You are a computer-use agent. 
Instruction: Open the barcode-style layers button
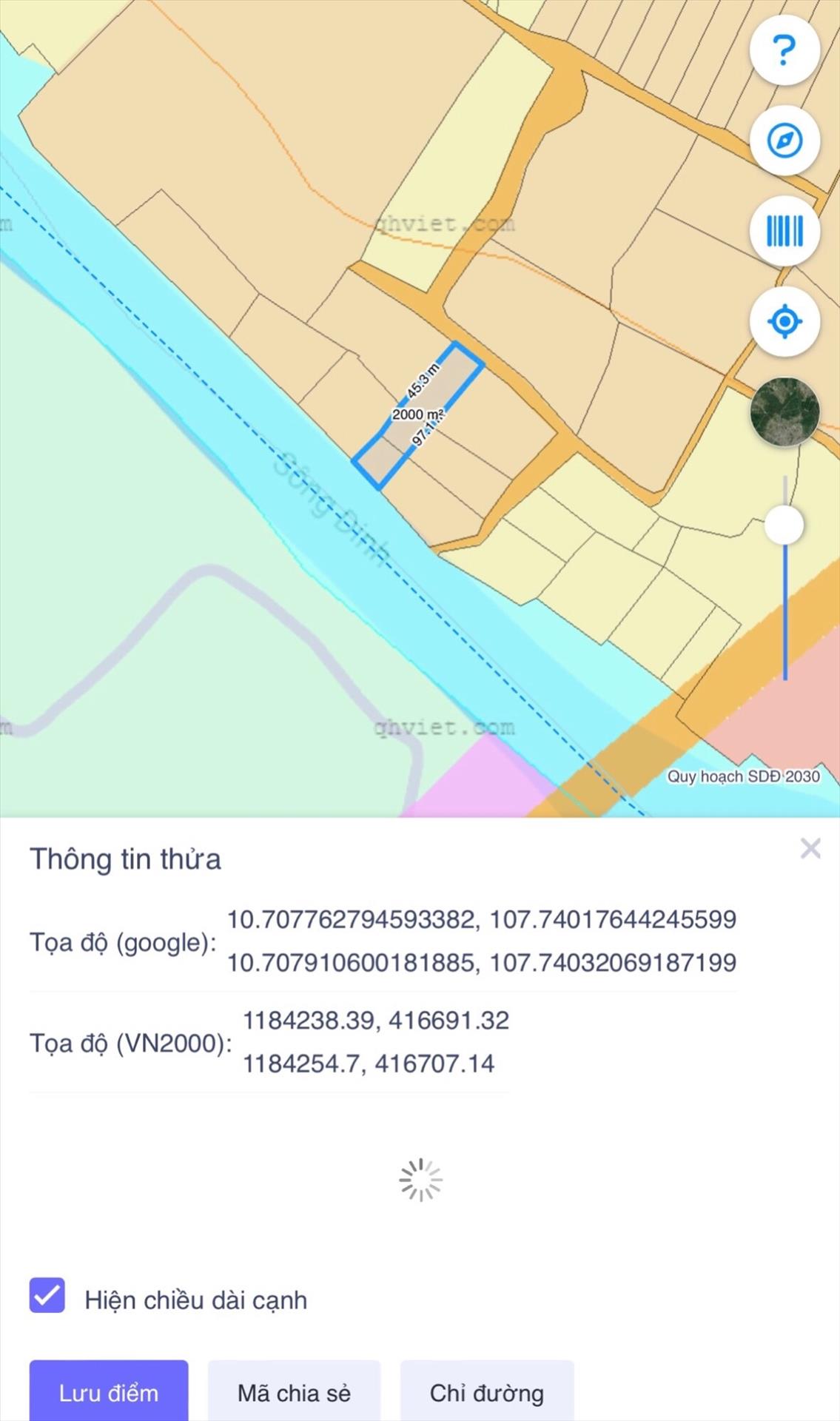point(784,232)
